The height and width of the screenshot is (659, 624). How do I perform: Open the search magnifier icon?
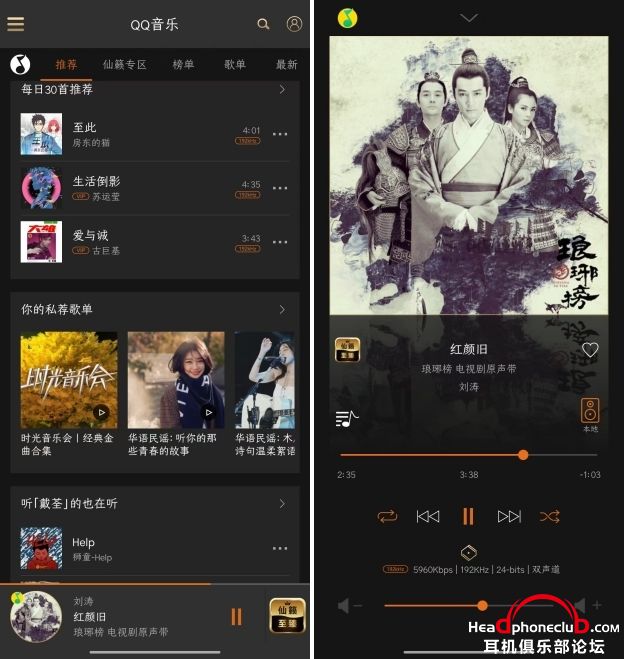click(264, 24)
